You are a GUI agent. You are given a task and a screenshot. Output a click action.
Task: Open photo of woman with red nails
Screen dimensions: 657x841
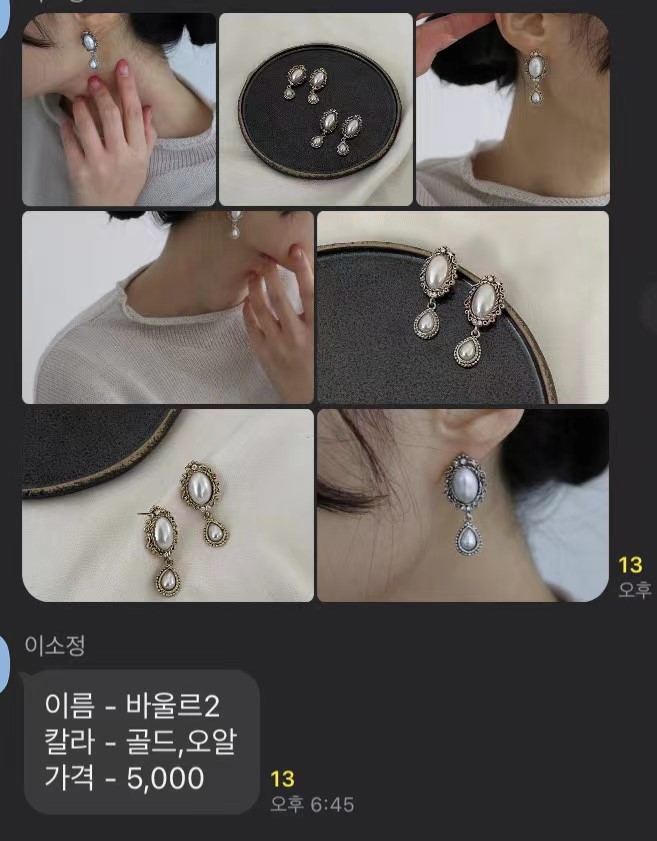(118, 110)
